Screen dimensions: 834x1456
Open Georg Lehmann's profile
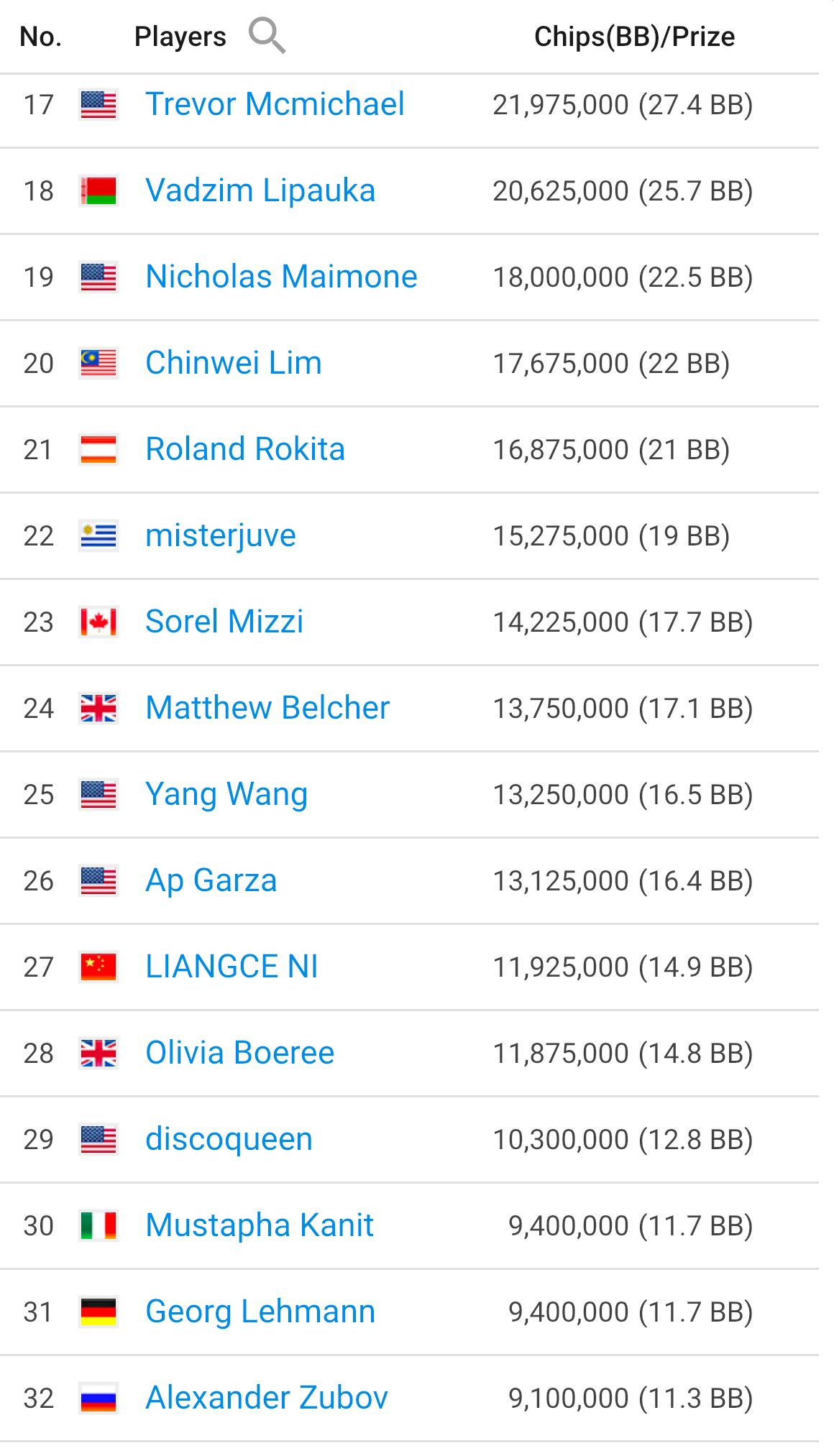point(260,1312)
